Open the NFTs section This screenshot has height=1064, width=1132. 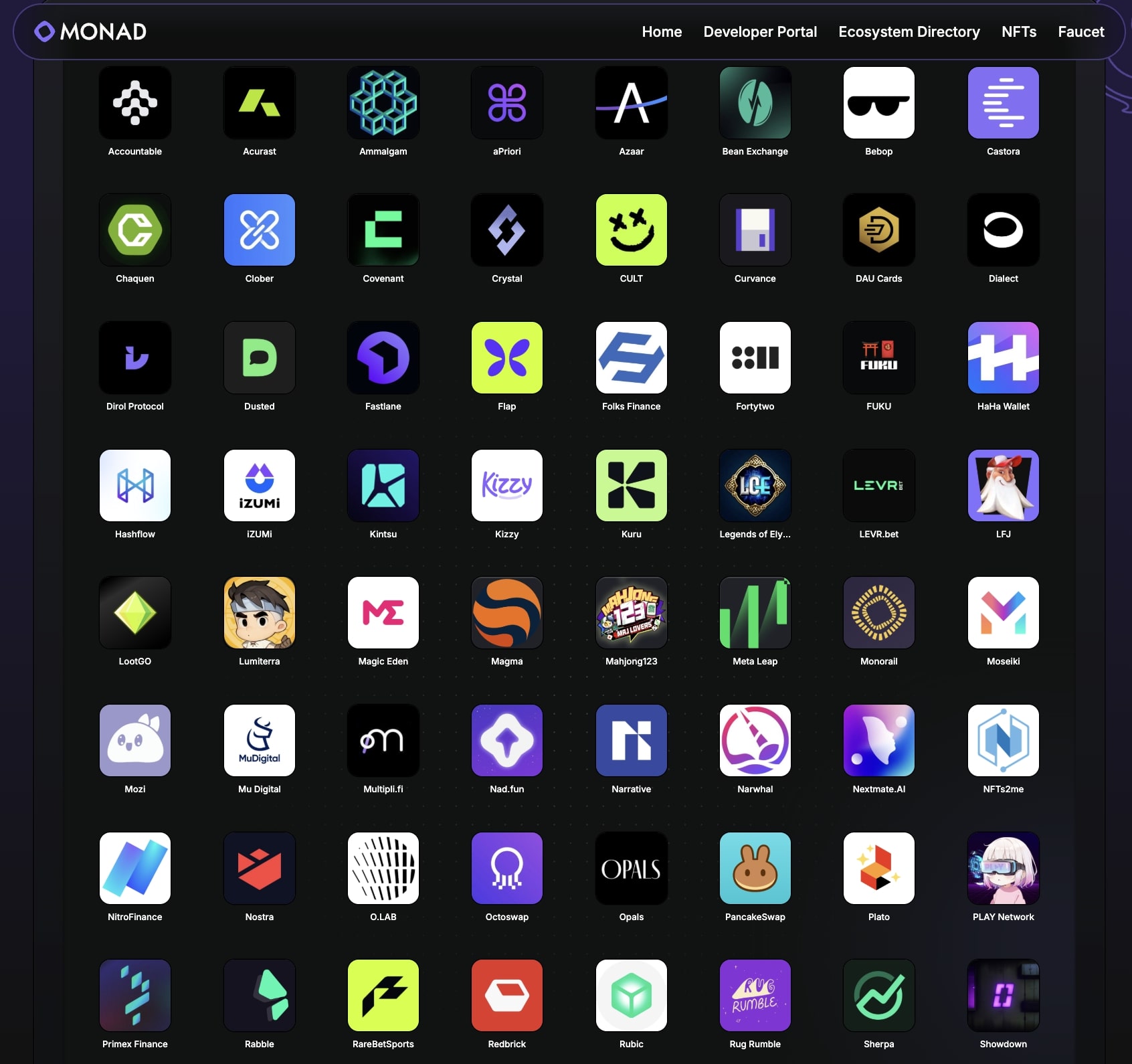click(x=1018, y=31)
